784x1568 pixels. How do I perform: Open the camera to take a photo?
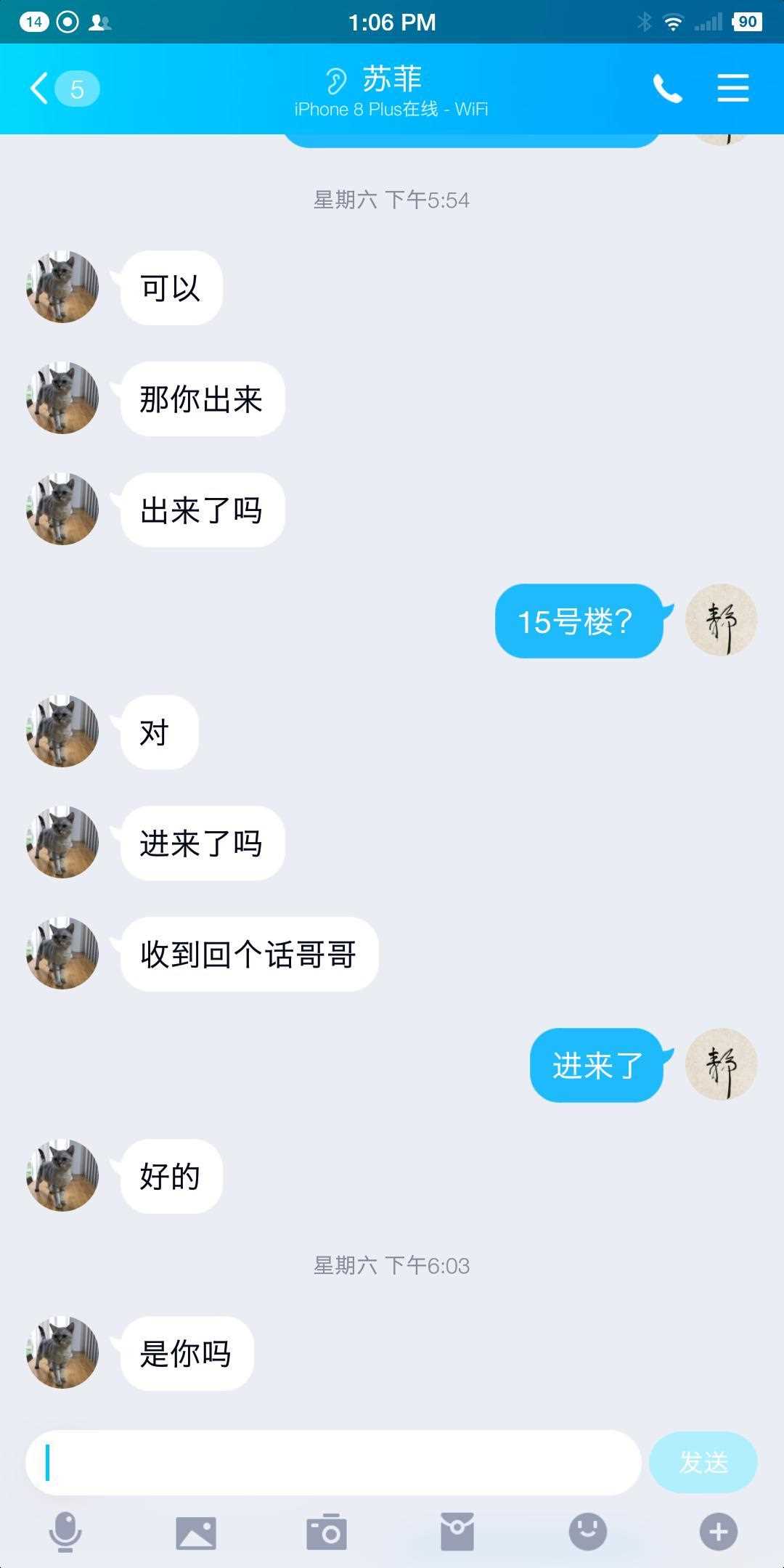tap(327, 1532)
